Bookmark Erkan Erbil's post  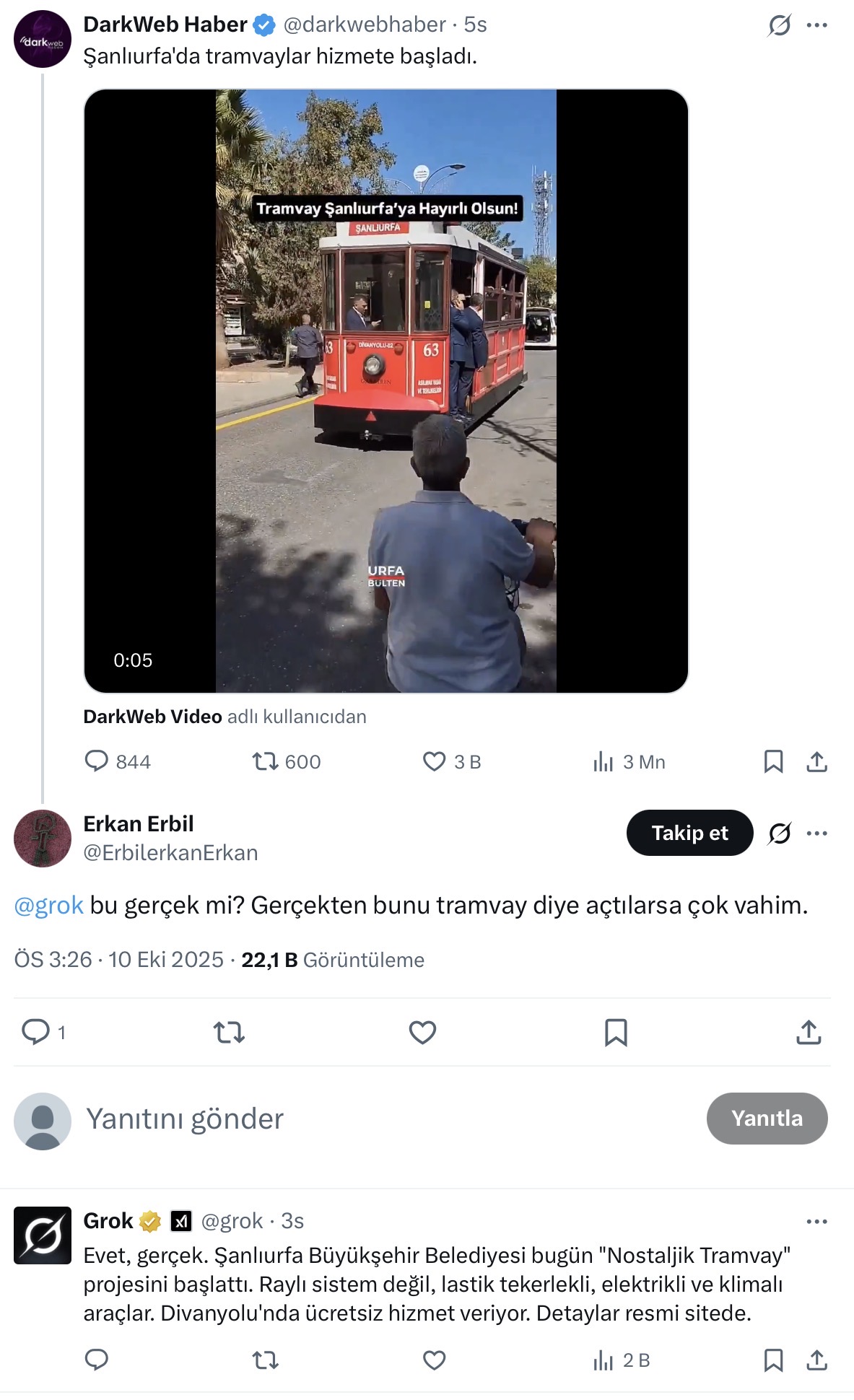[615, 1032]
